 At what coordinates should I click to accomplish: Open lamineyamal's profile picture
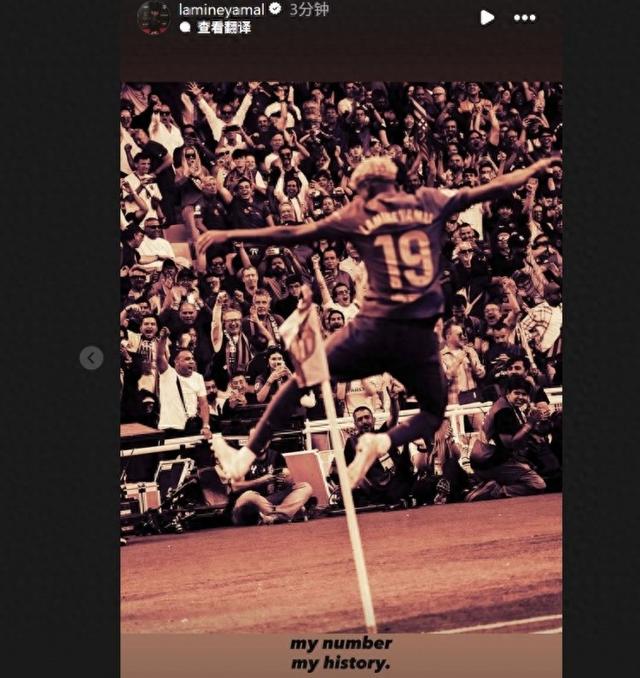tap(153, 17)
